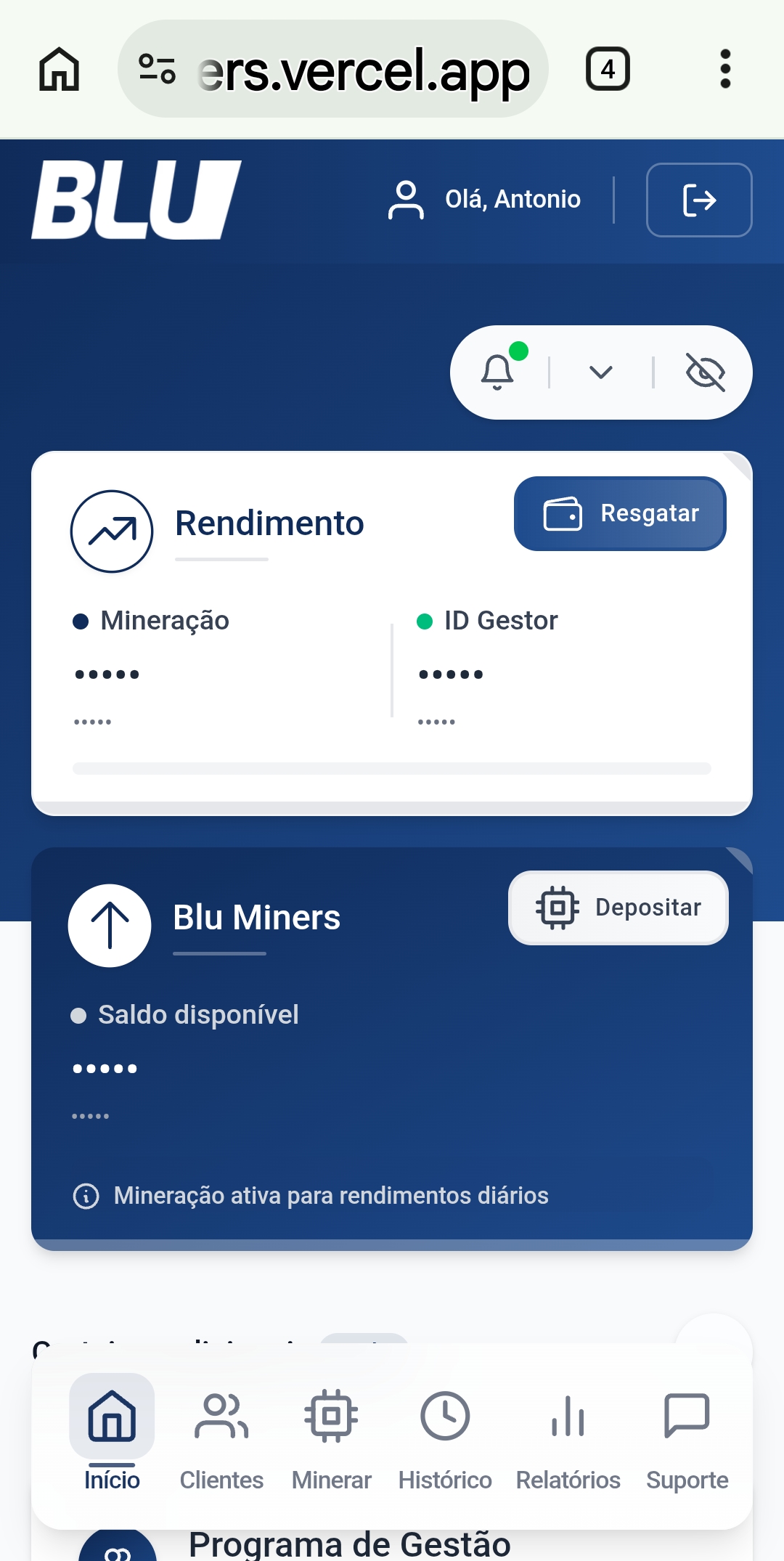The width and height of the screenshot is (784, 1561).
Task: Tap the Depositar button
Action: (618, 908)
